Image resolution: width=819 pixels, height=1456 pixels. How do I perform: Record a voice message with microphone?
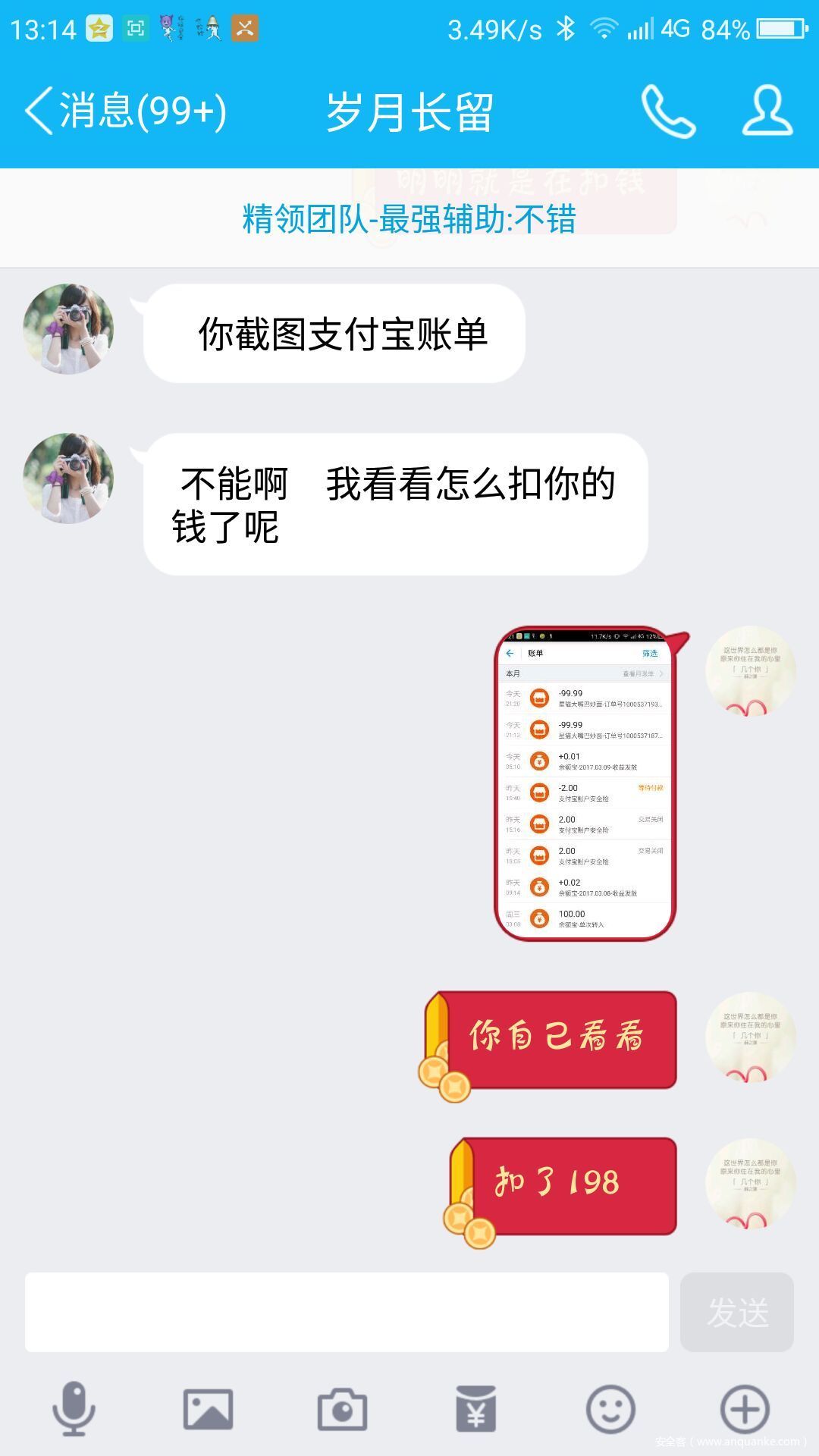pos(74,1409)
